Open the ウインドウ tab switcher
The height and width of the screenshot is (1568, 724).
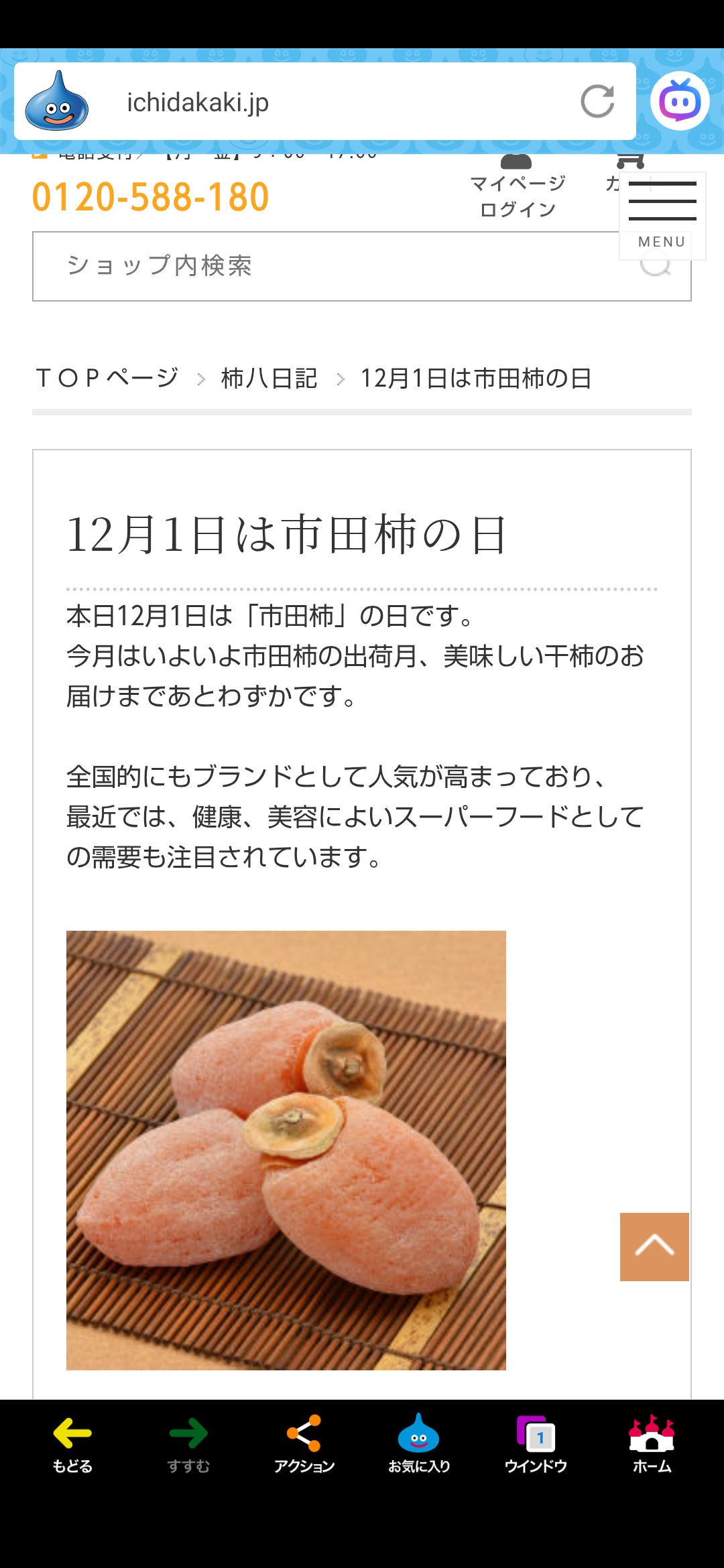point(536,1445)
